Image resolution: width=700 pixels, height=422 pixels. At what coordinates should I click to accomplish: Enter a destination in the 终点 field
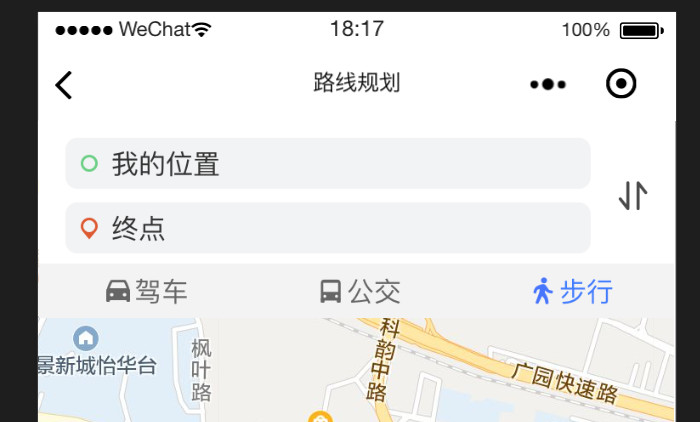pyautogui.click(x=327, y=228)
